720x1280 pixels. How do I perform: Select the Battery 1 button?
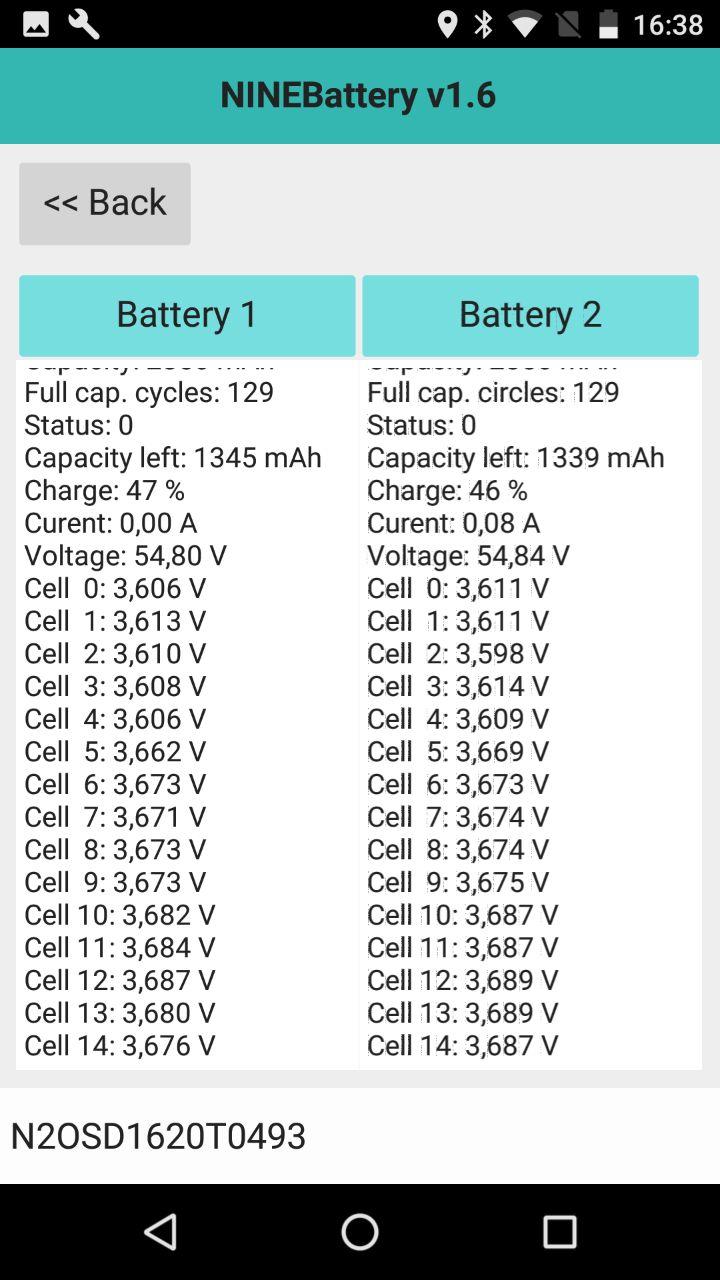187,315
